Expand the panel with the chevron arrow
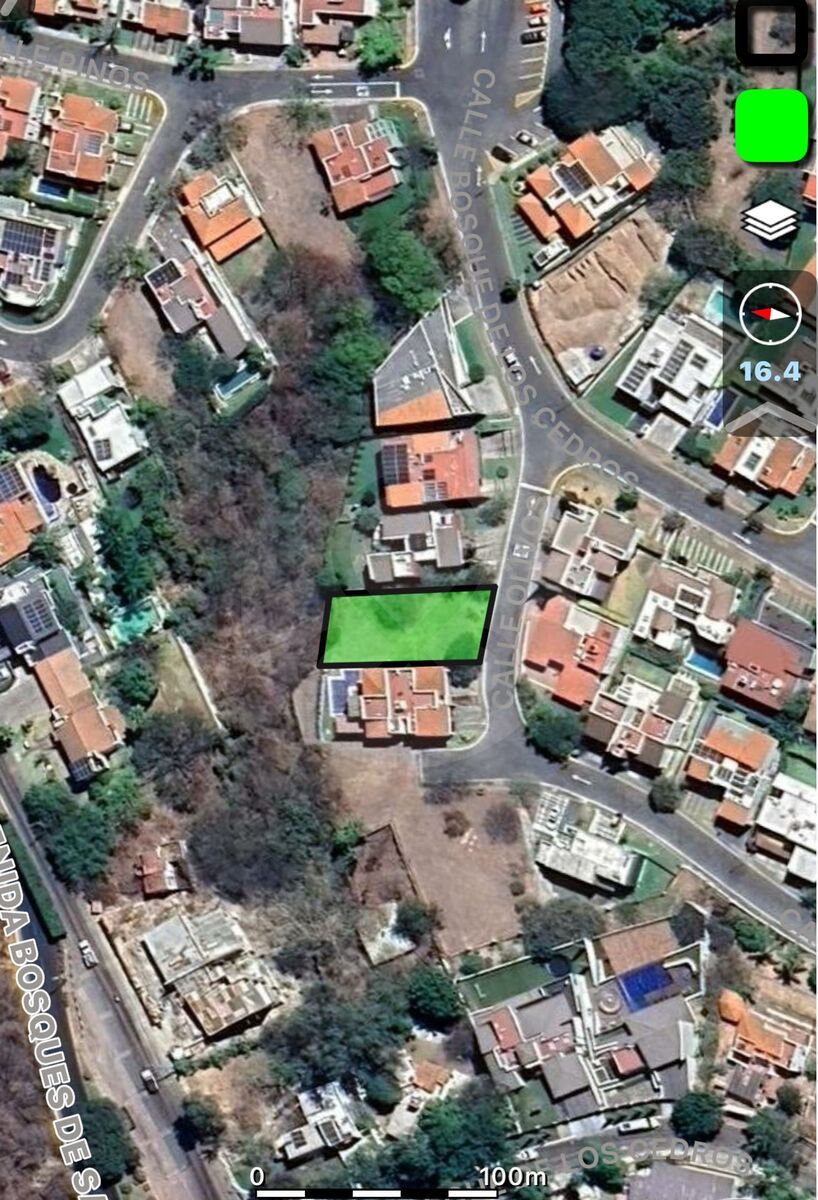Image resolution: width=818 pixels, height=1200 pixels. (x=771, y=421)
